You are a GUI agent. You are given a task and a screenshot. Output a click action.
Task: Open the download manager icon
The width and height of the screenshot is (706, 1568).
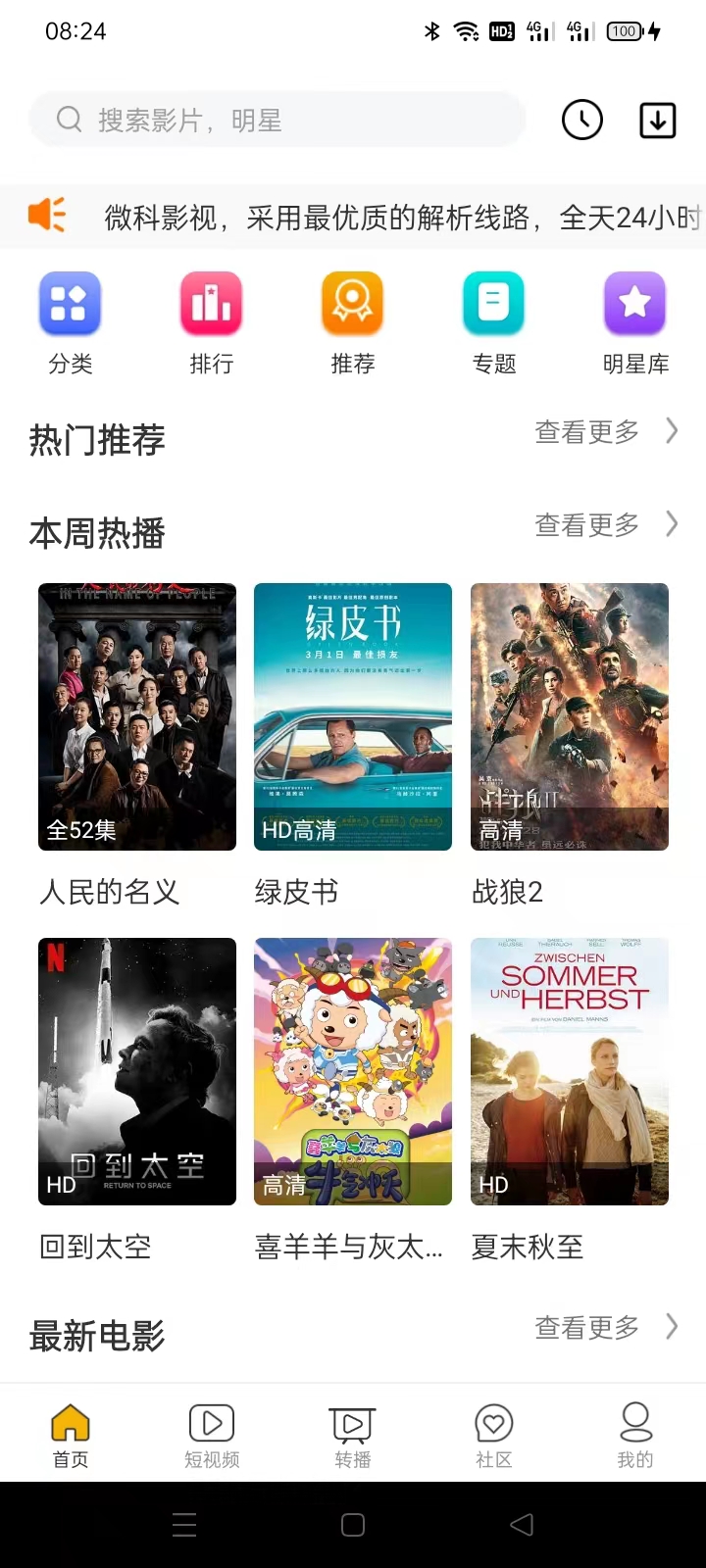[x=656, y=120]
